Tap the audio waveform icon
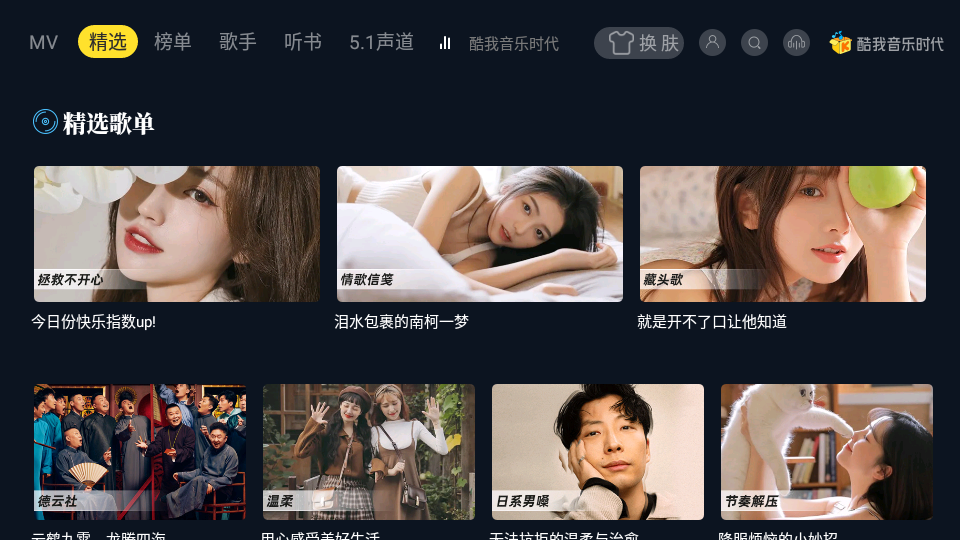 796,42
